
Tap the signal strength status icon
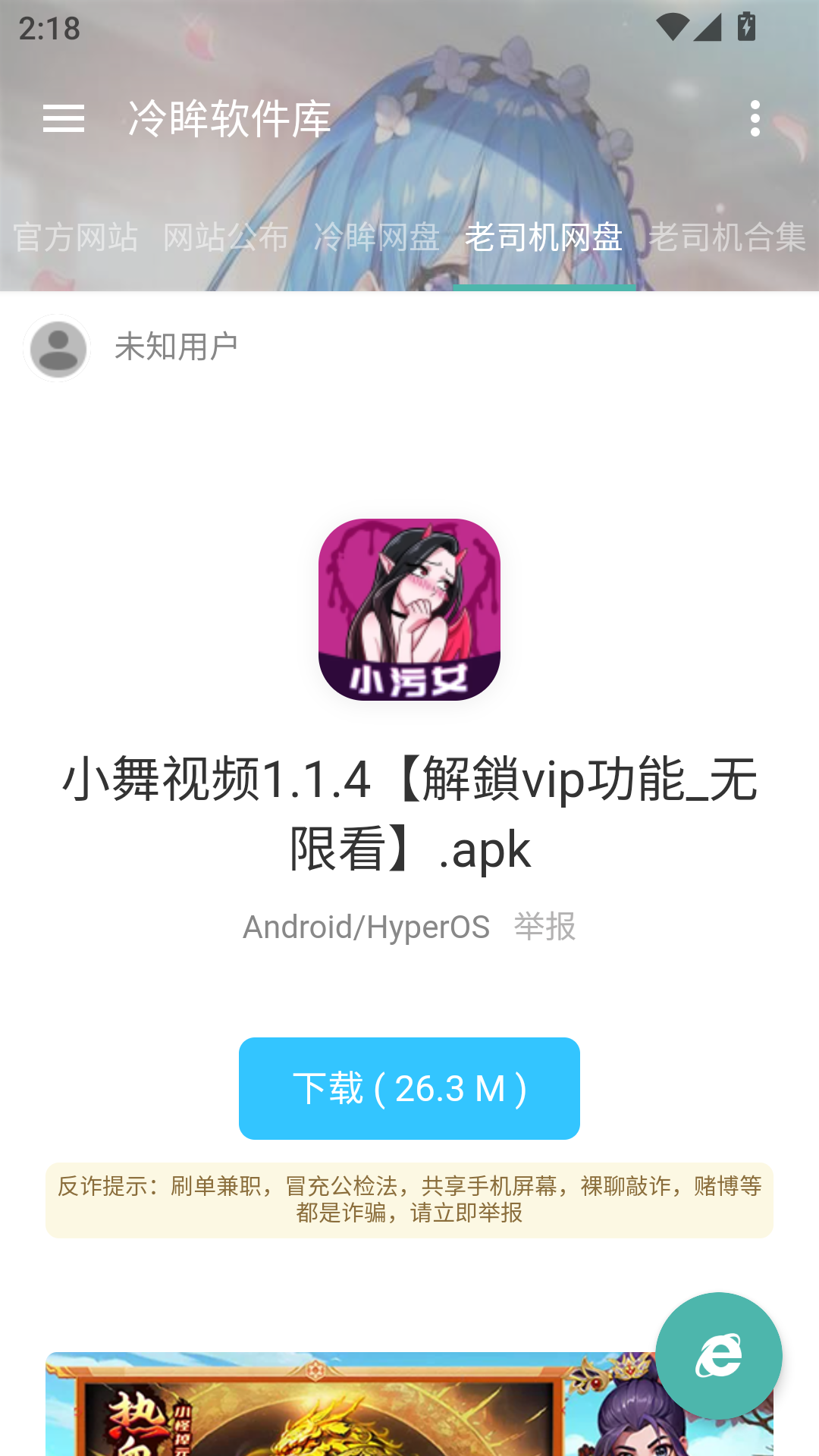click(709, 25)
